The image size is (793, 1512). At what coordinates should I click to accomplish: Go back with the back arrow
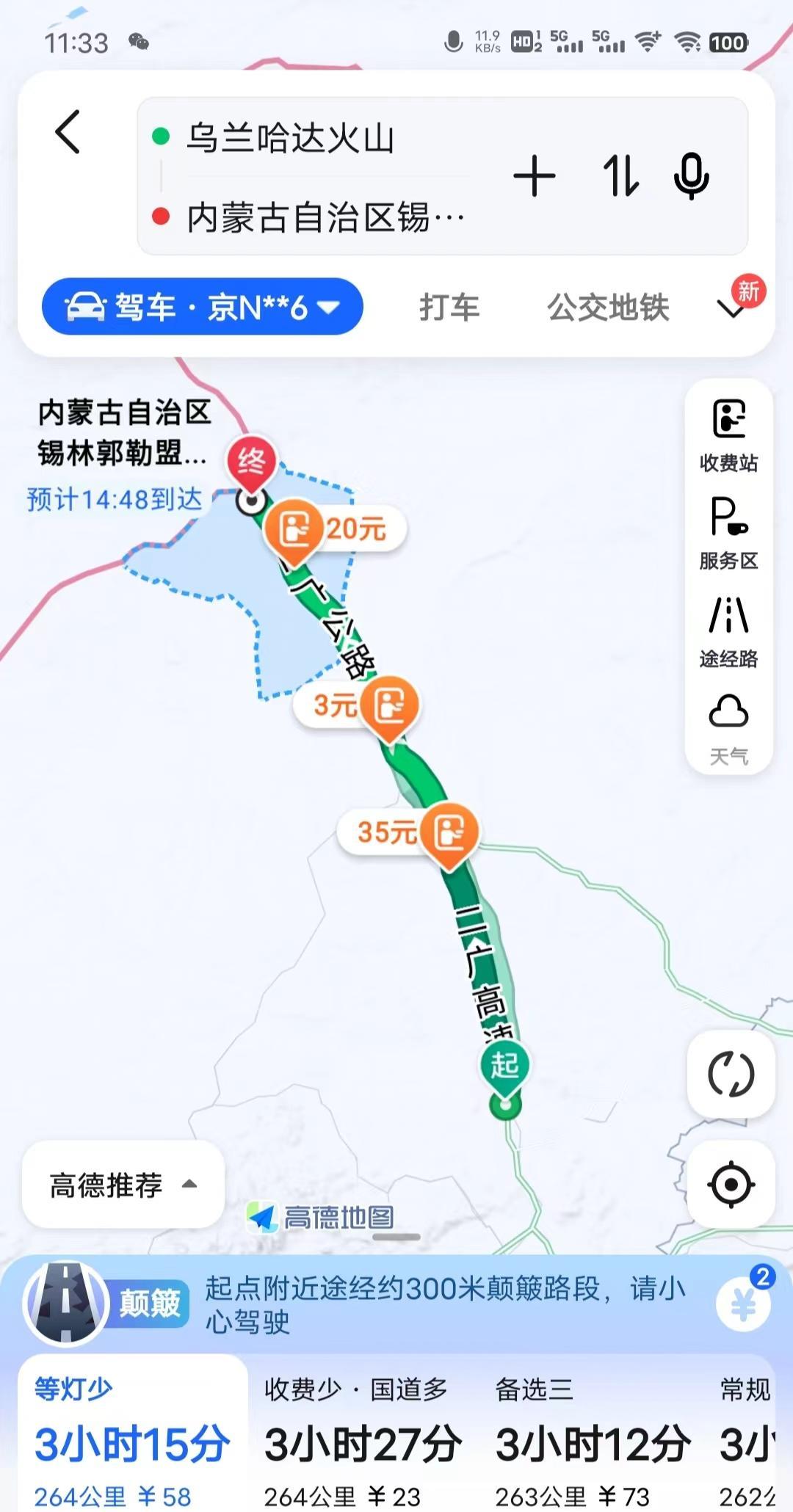click(68, 132)
